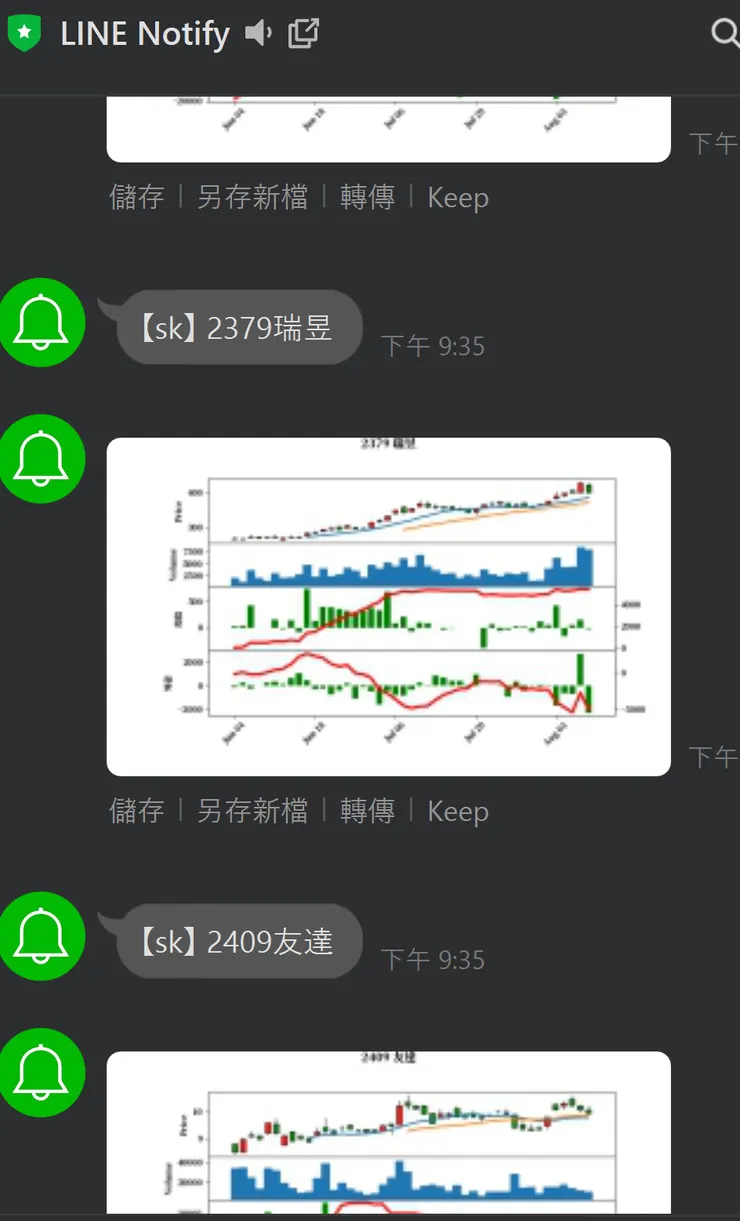The image size is (740, 1221).
Task: Select the 【sk】2409友達 message bubble
Action: click(x=240, y=940)
